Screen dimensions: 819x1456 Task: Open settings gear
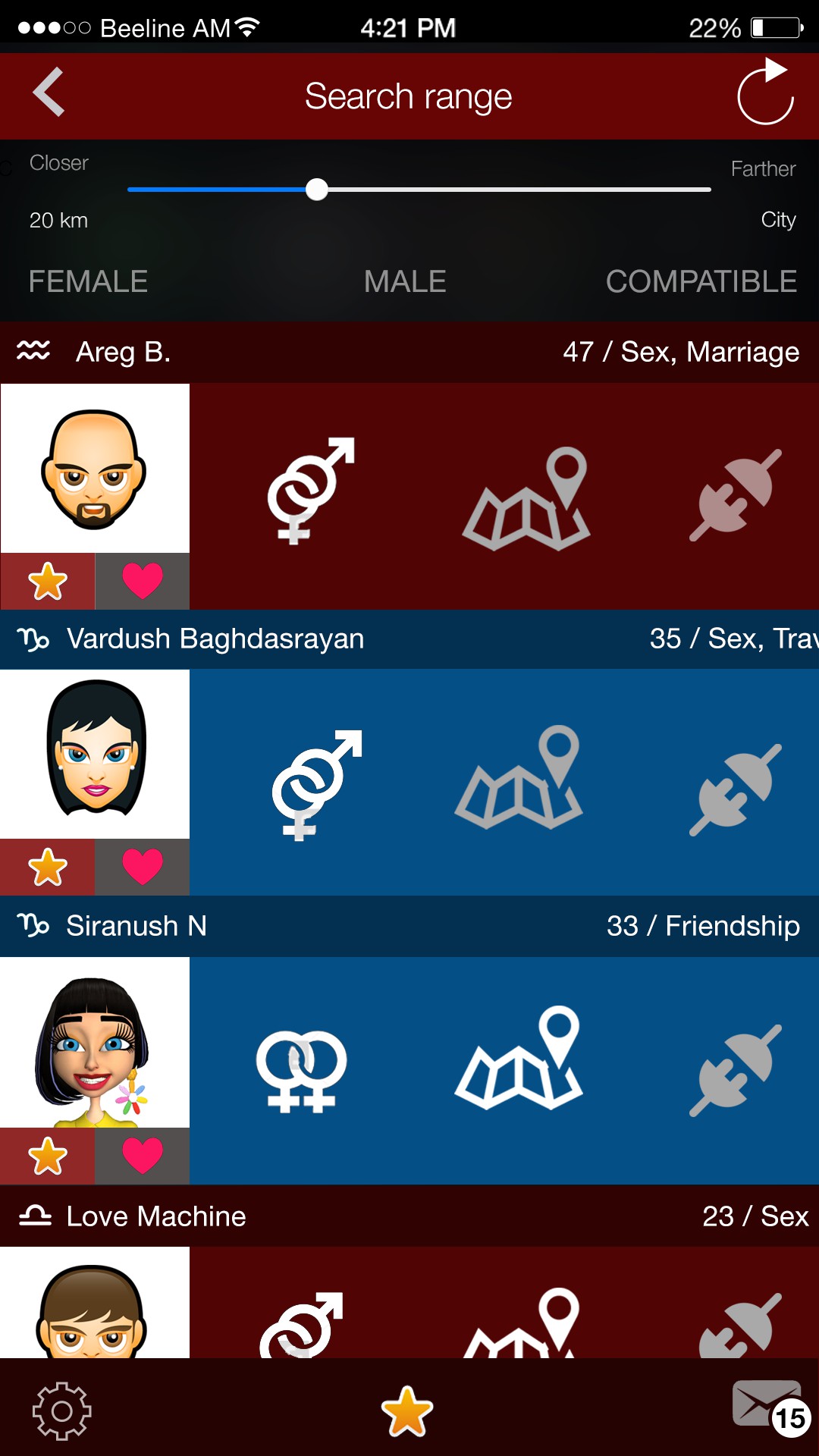(x=61, y=1410)
